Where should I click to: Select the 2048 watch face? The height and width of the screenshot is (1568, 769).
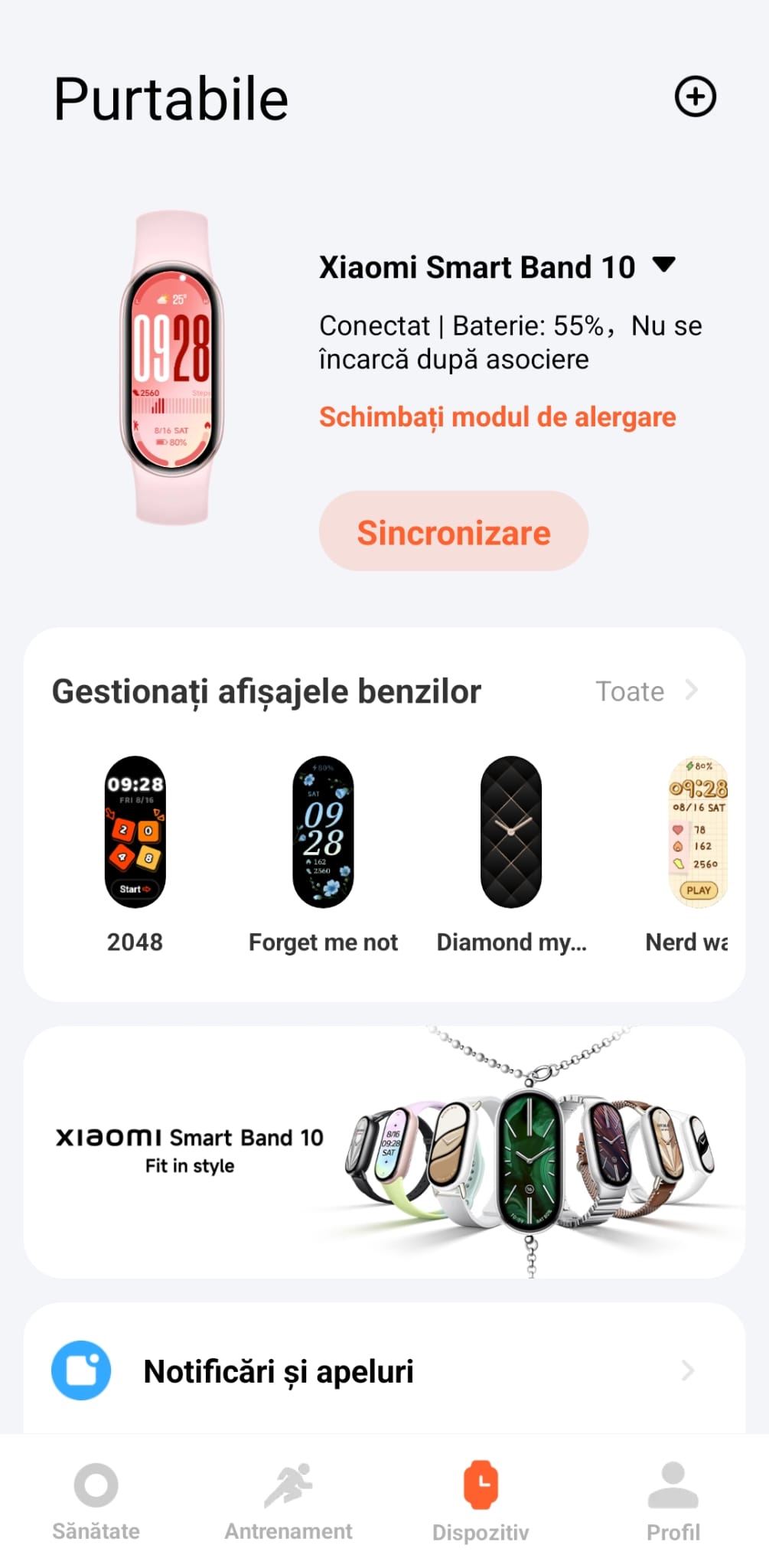tap(135, 832)
